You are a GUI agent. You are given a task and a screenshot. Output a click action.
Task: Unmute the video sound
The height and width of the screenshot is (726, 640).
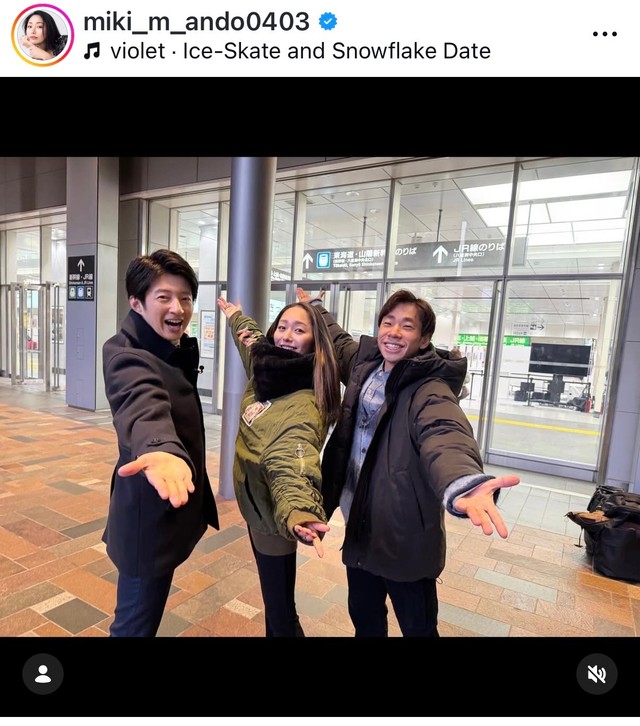[597, 674]
